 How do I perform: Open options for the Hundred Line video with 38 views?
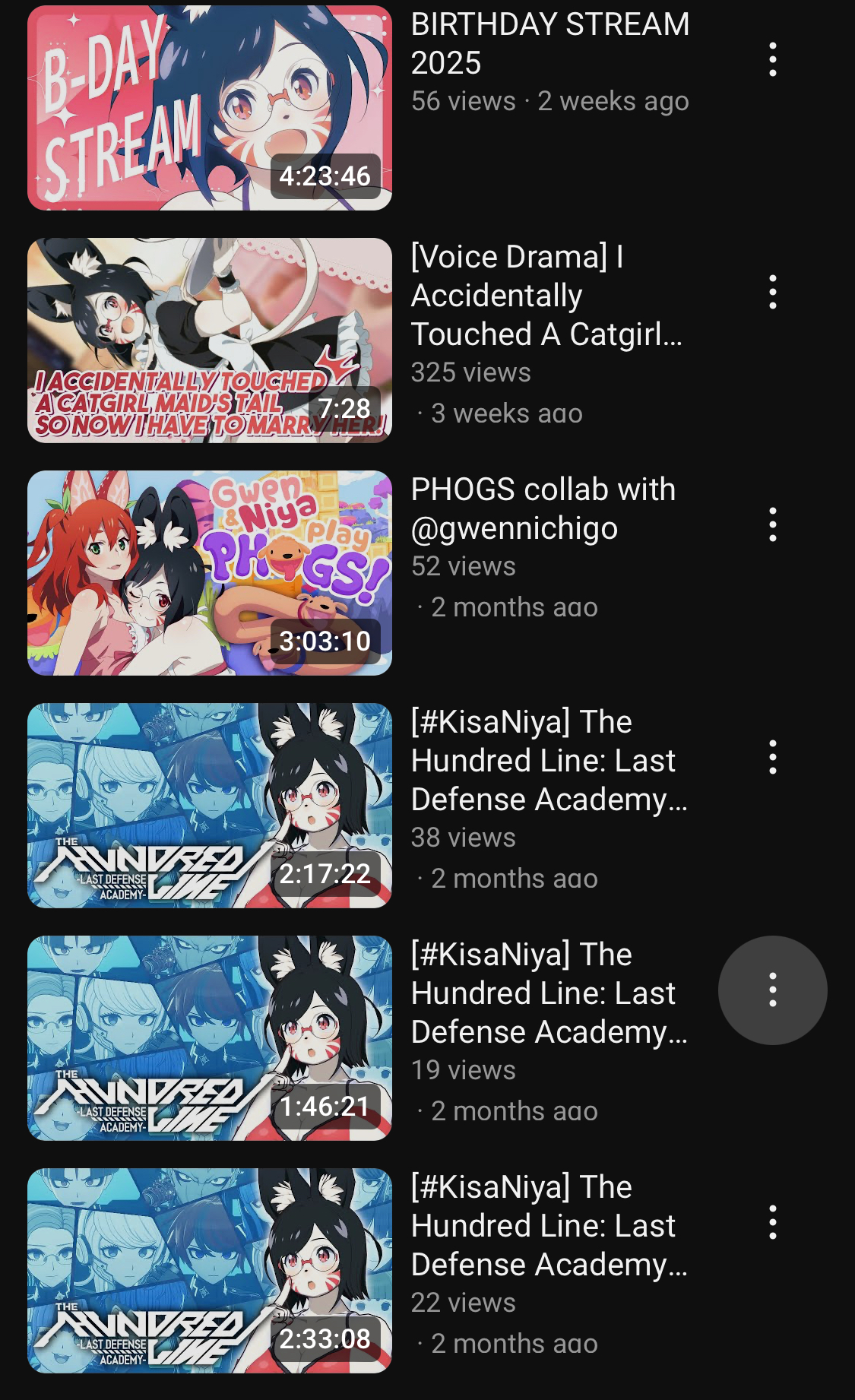[x=773, y=757]
